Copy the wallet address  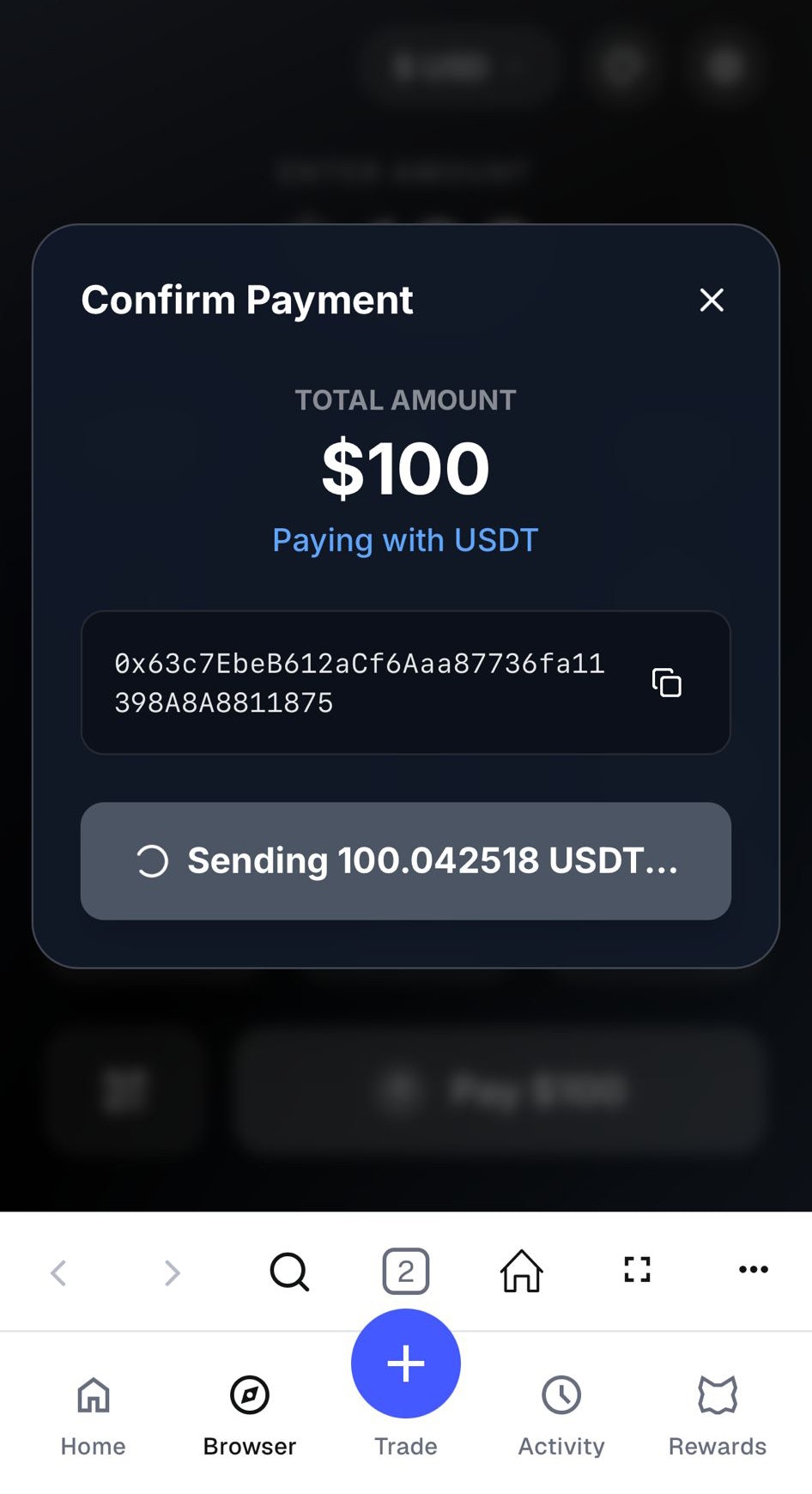tap(667, 683)
